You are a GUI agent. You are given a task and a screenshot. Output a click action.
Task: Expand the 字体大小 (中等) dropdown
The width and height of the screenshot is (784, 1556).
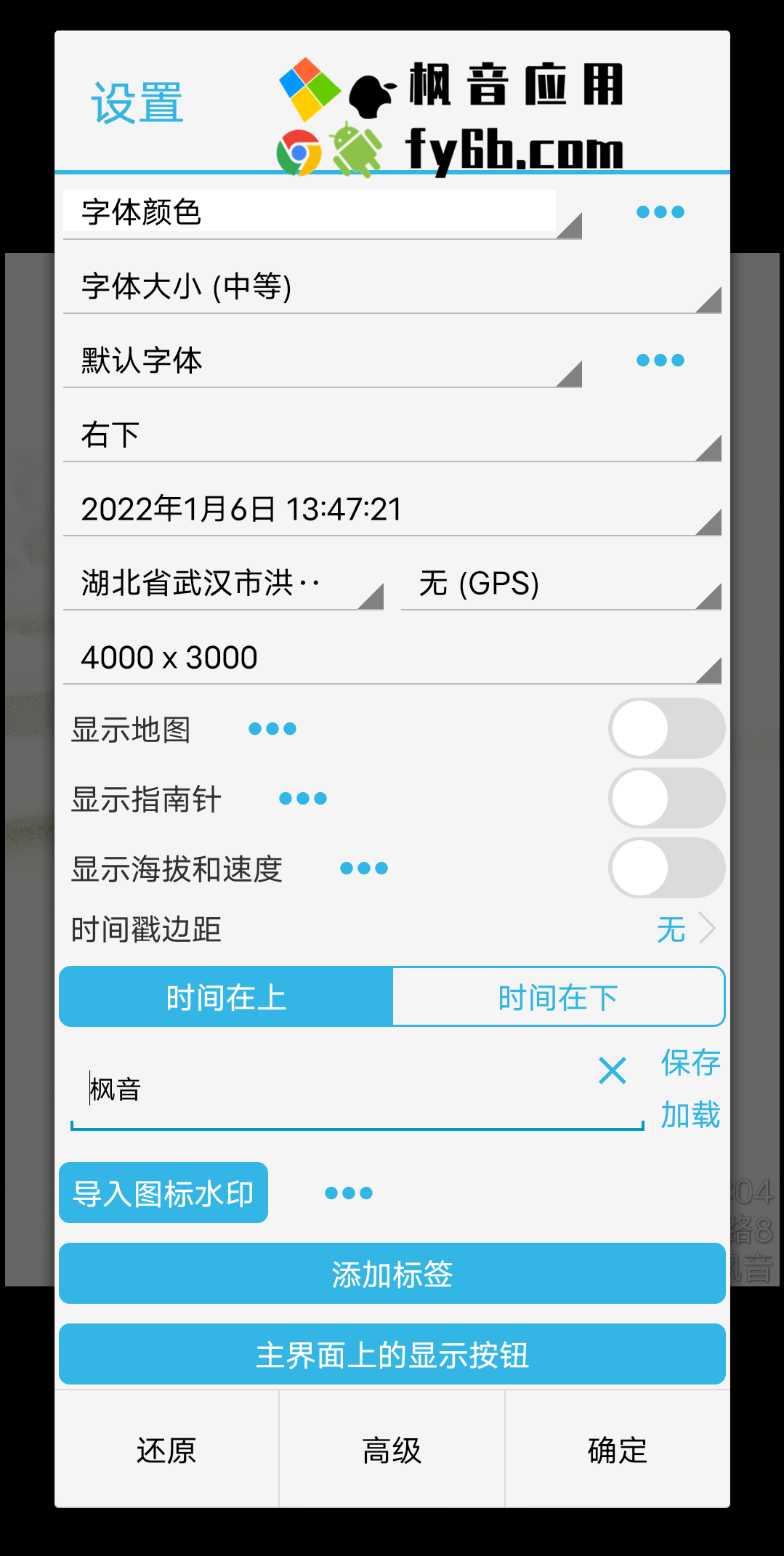point(391,287)
